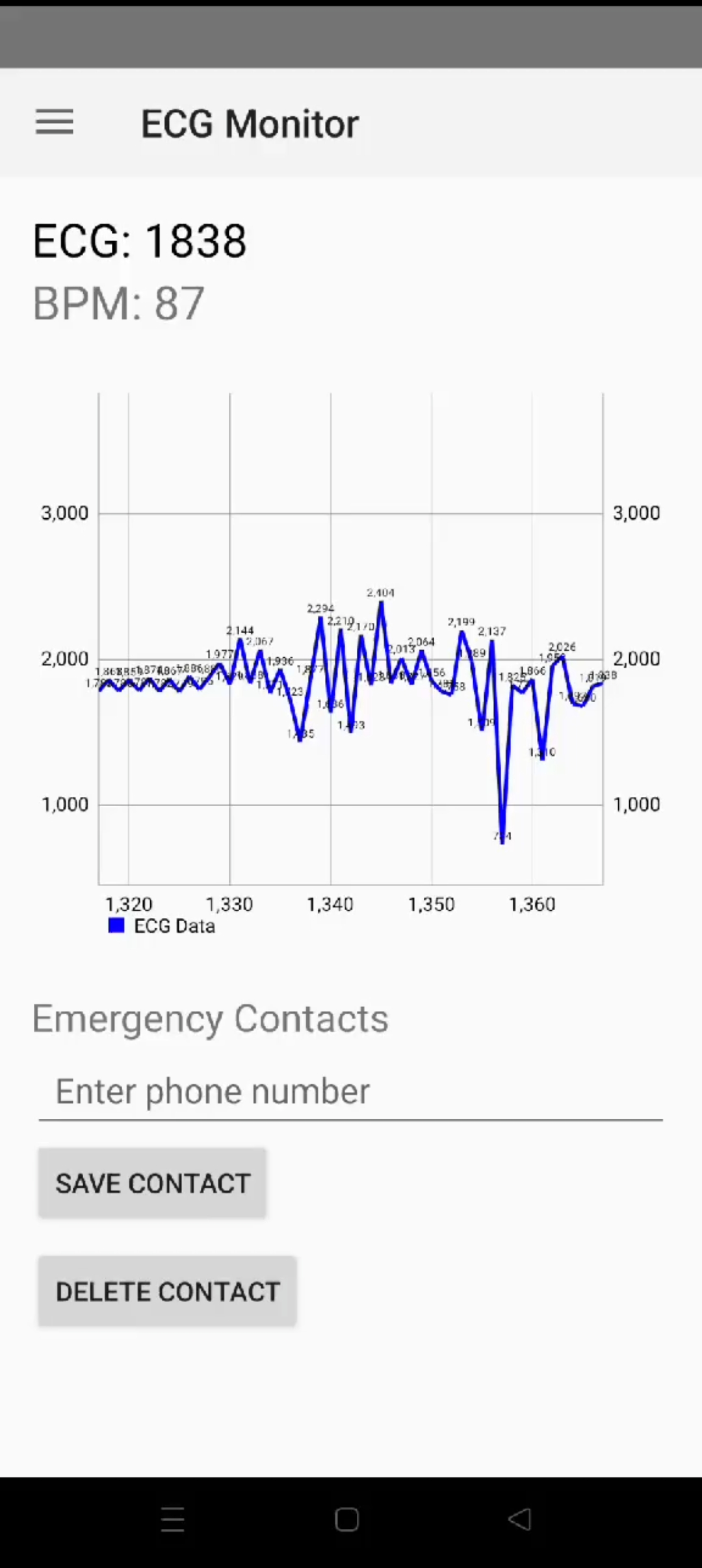Open the hamburger drawer menu

pos(55,122)
